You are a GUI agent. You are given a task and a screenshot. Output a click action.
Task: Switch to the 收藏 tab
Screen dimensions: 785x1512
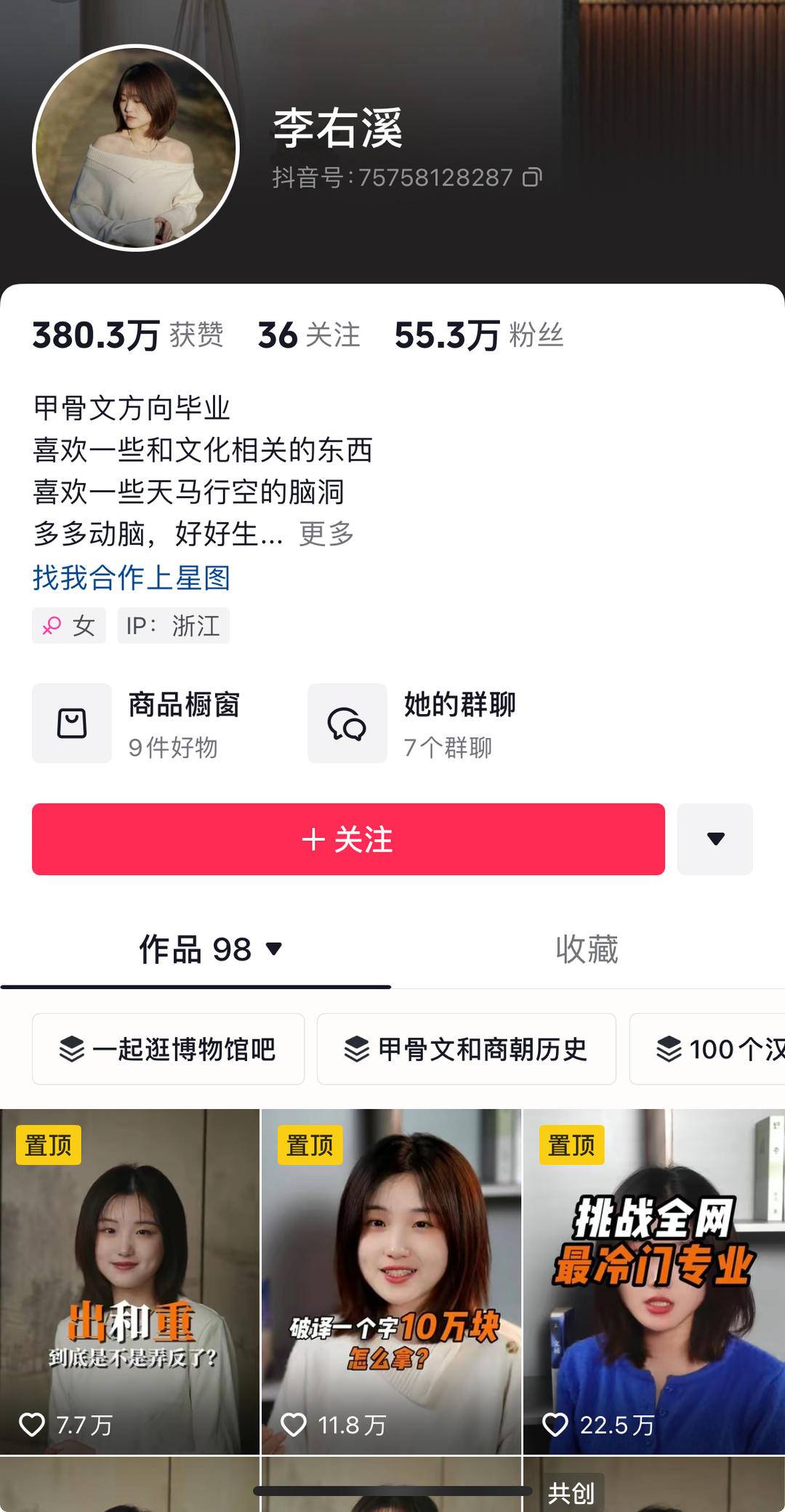pos(587,949)
